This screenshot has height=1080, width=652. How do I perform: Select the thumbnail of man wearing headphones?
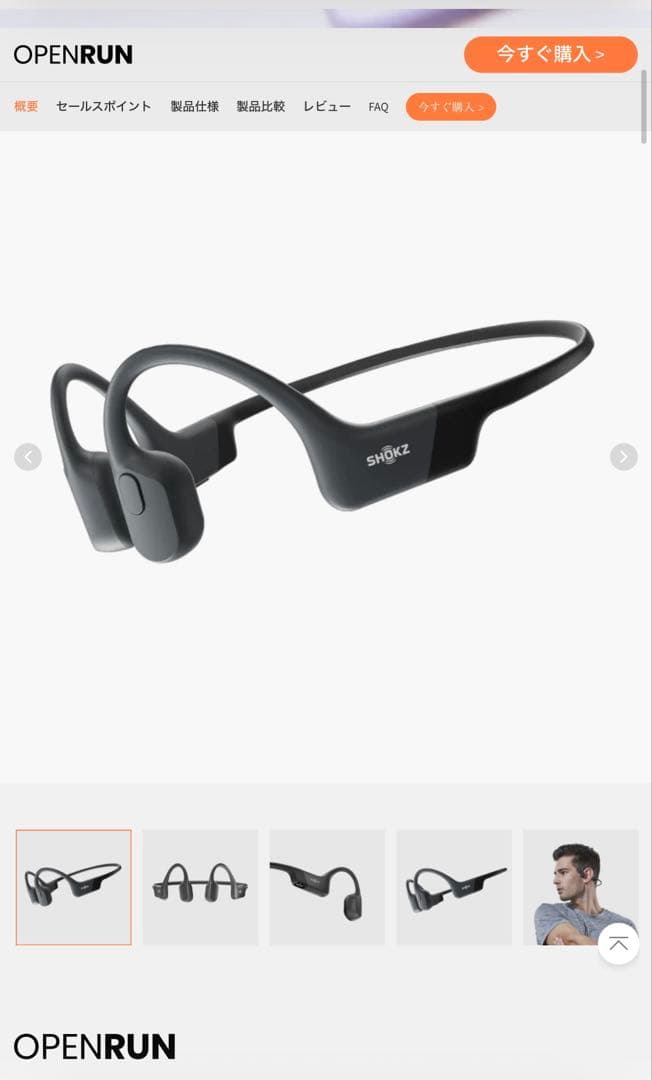click(x=574, y=880)
